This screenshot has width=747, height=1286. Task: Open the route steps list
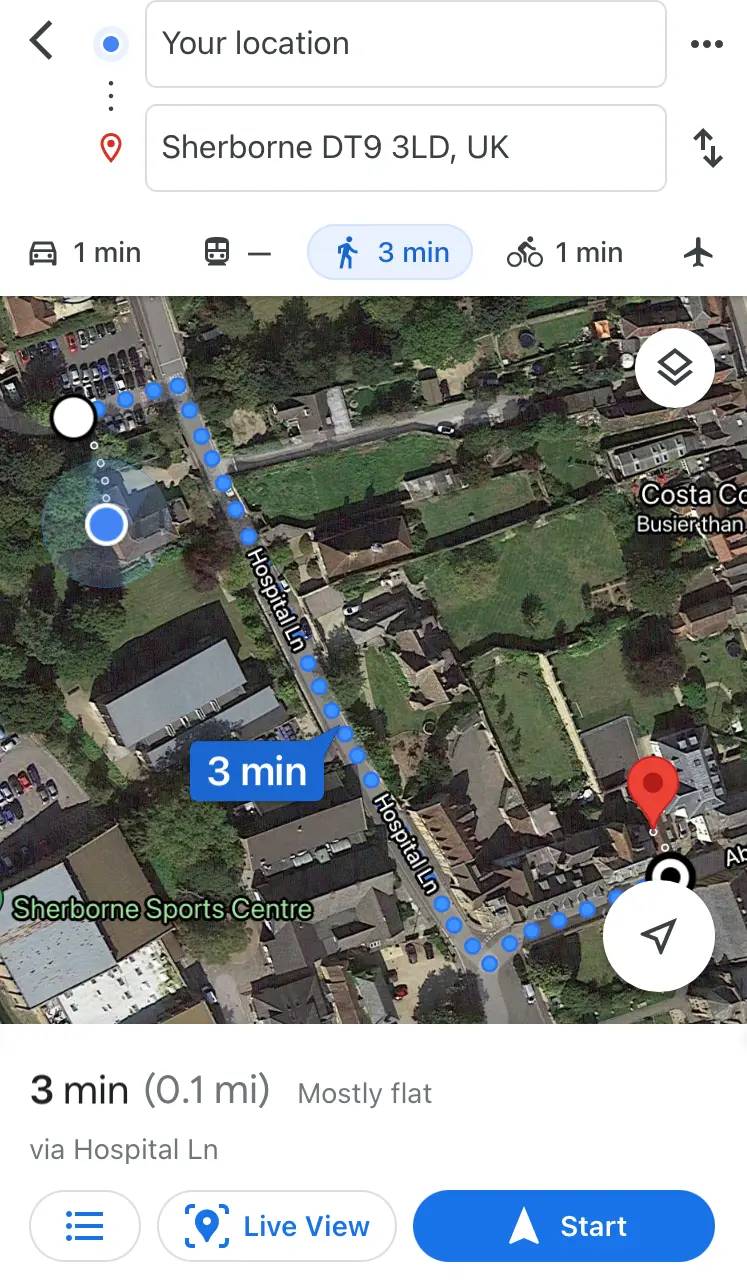[x=85, y=1226]
